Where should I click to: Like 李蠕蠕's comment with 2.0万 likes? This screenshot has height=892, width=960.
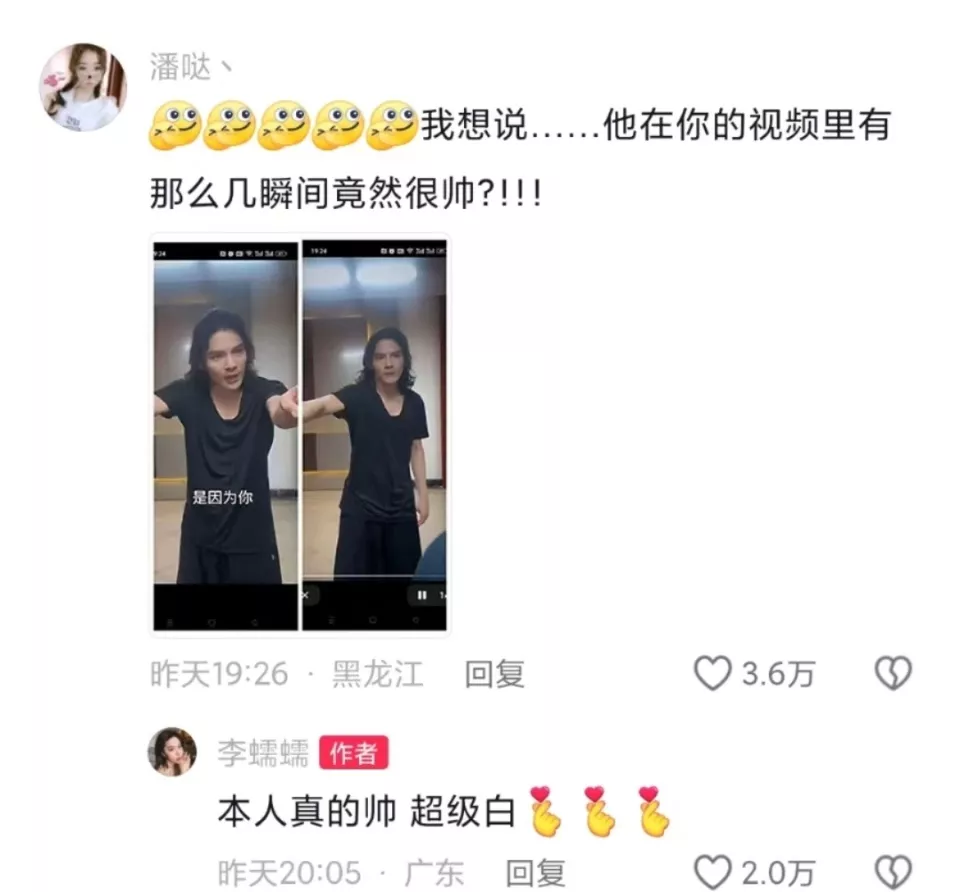pyautogui.click(x=713, y=873)
